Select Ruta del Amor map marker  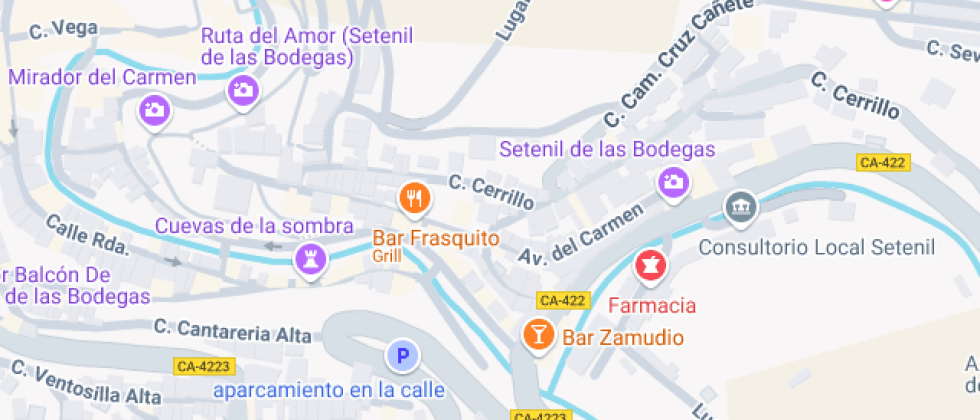(x=242, y=92)
